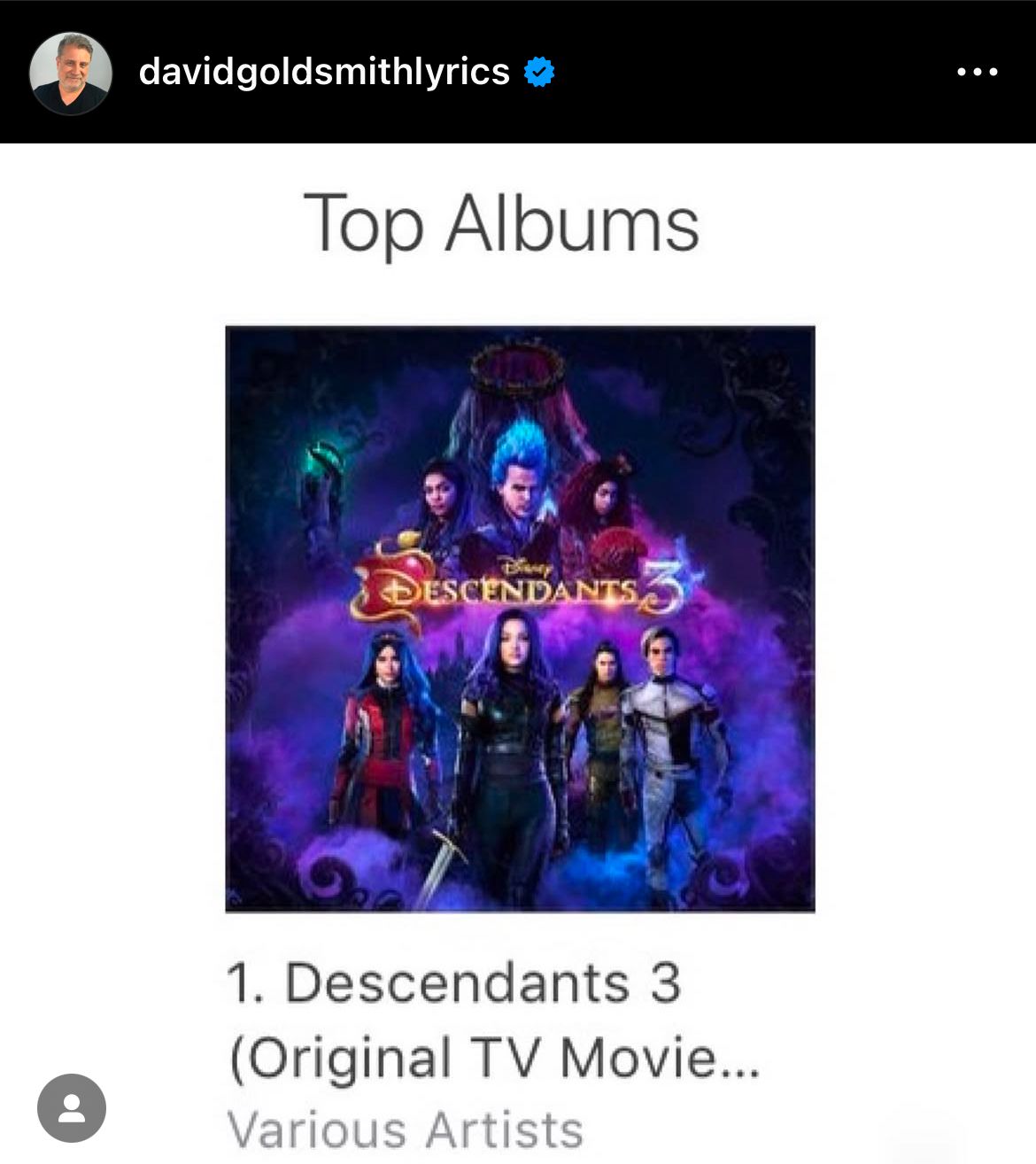Open davidgoldsmithlyrics profile picture
The image size is (1036, 1164).
tap(71, 74)
